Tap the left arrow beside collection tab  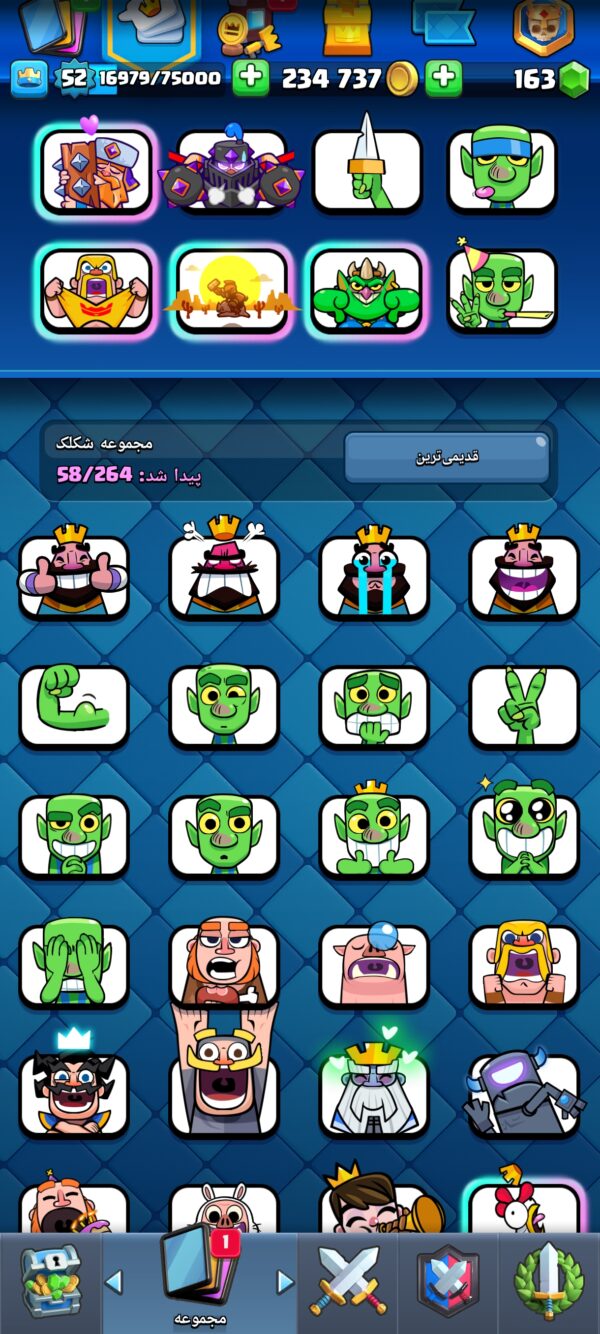[x=115, y=1282]
